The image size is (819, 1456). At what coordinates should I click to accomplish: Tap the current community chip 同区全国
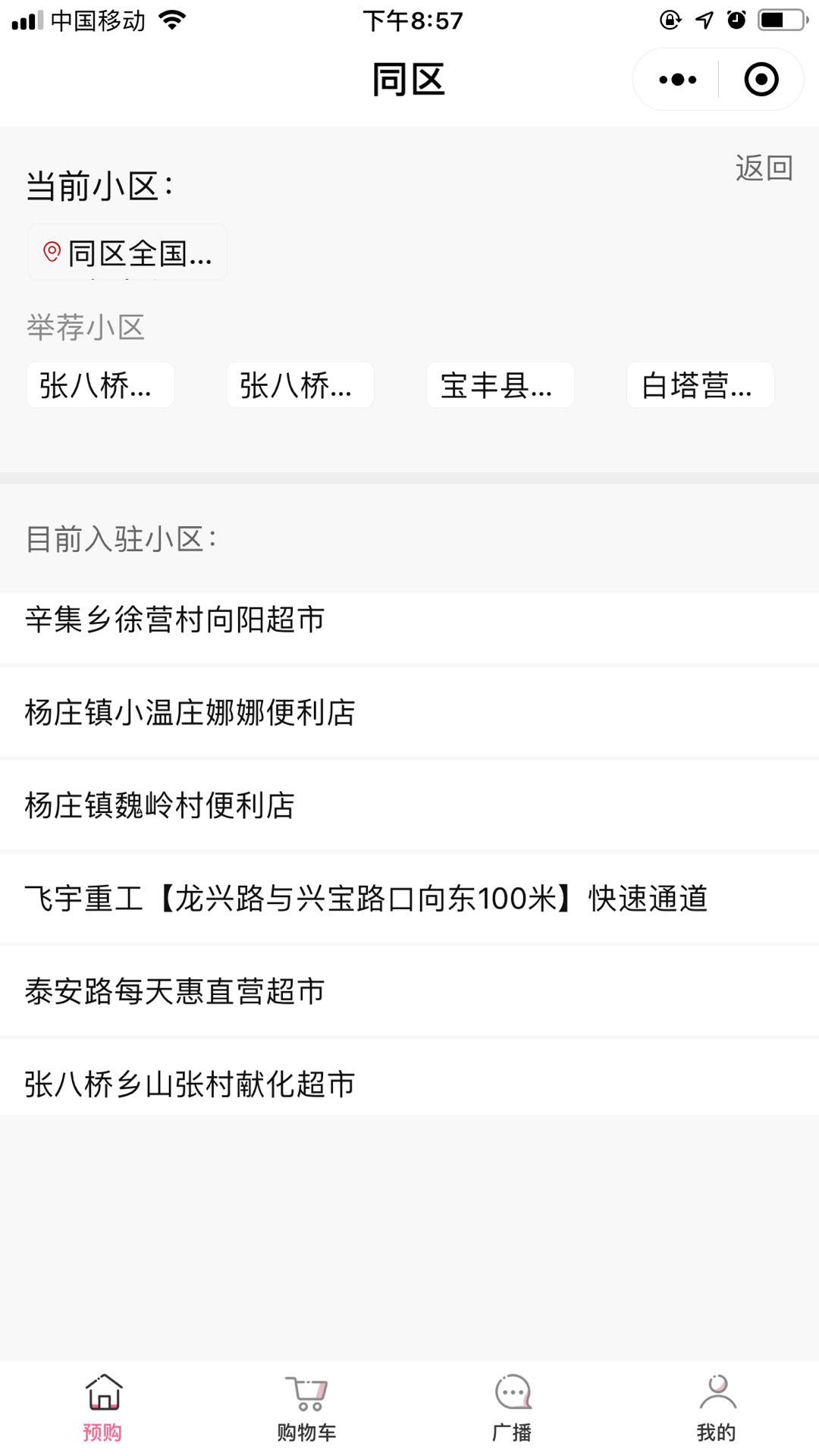(127, 253)
